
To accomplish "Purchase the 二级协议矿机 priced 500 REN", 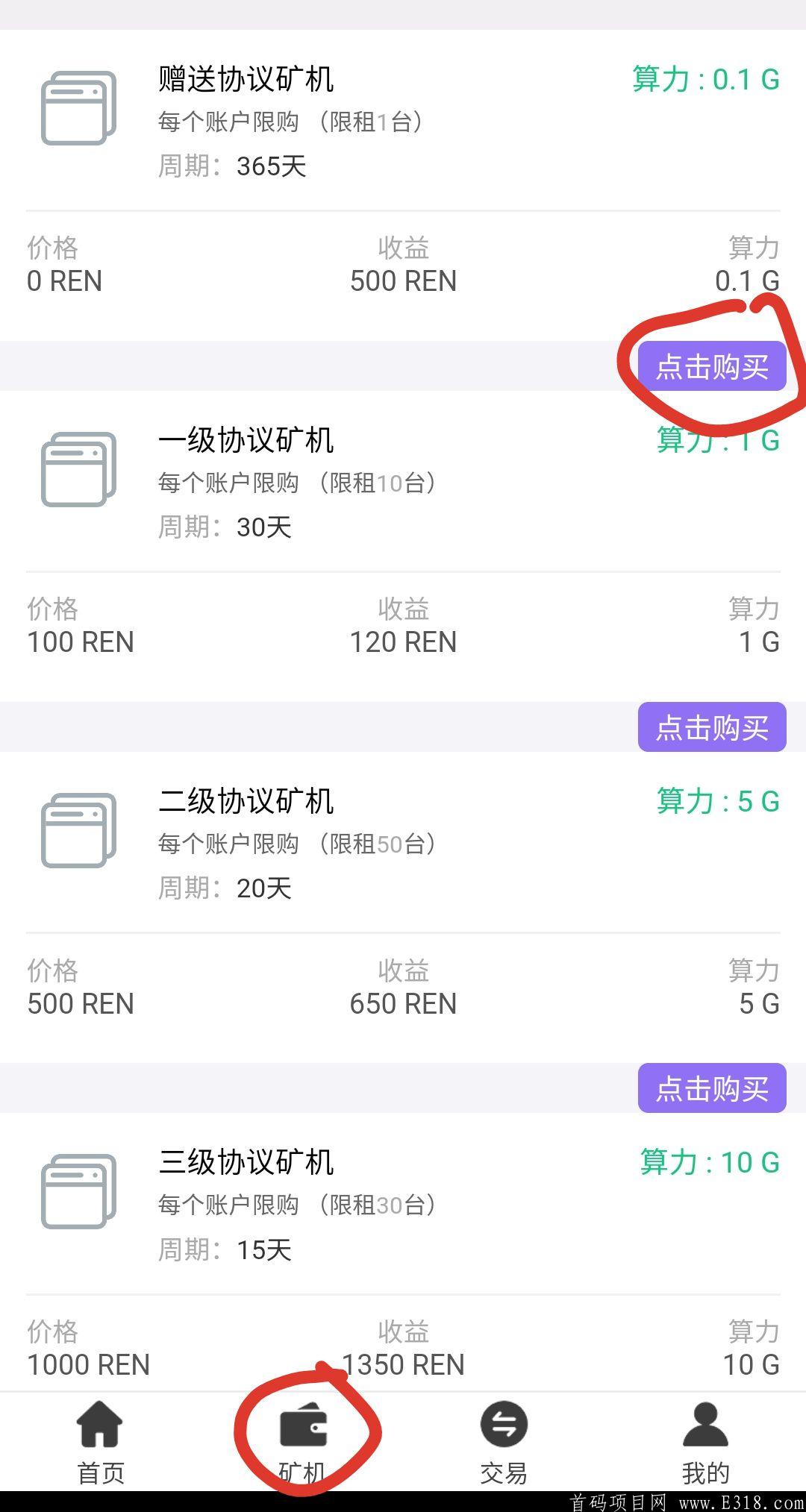I will click(711, 1088).
